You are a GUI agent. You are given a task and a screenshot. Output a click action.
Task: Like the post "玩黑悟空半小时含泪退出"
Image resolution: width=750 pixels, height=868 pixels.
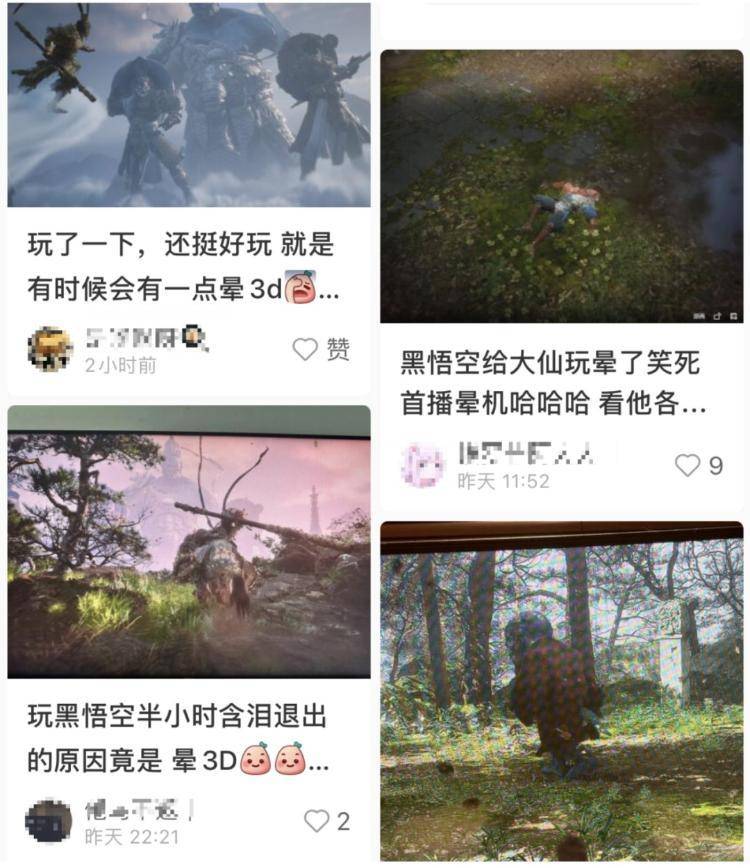point(317,821)
